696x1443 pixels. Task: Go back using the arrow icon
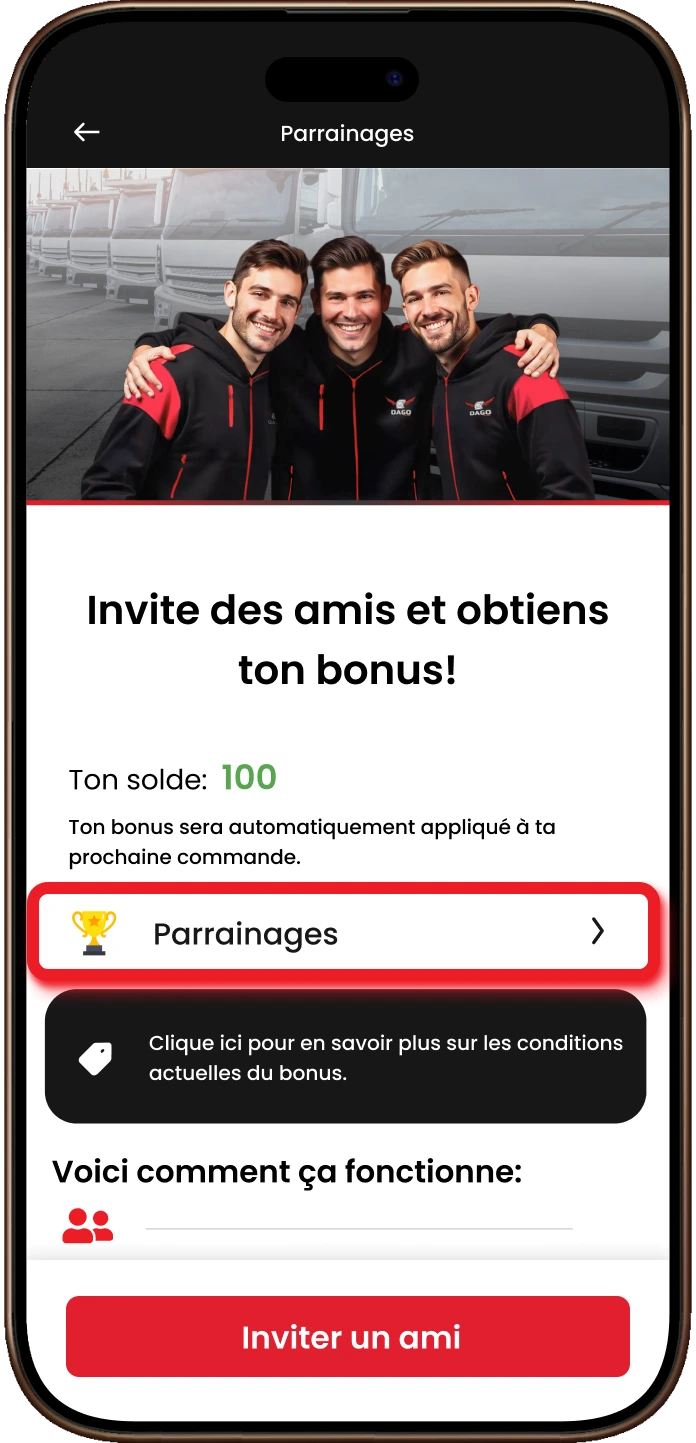tap(87, 132)
